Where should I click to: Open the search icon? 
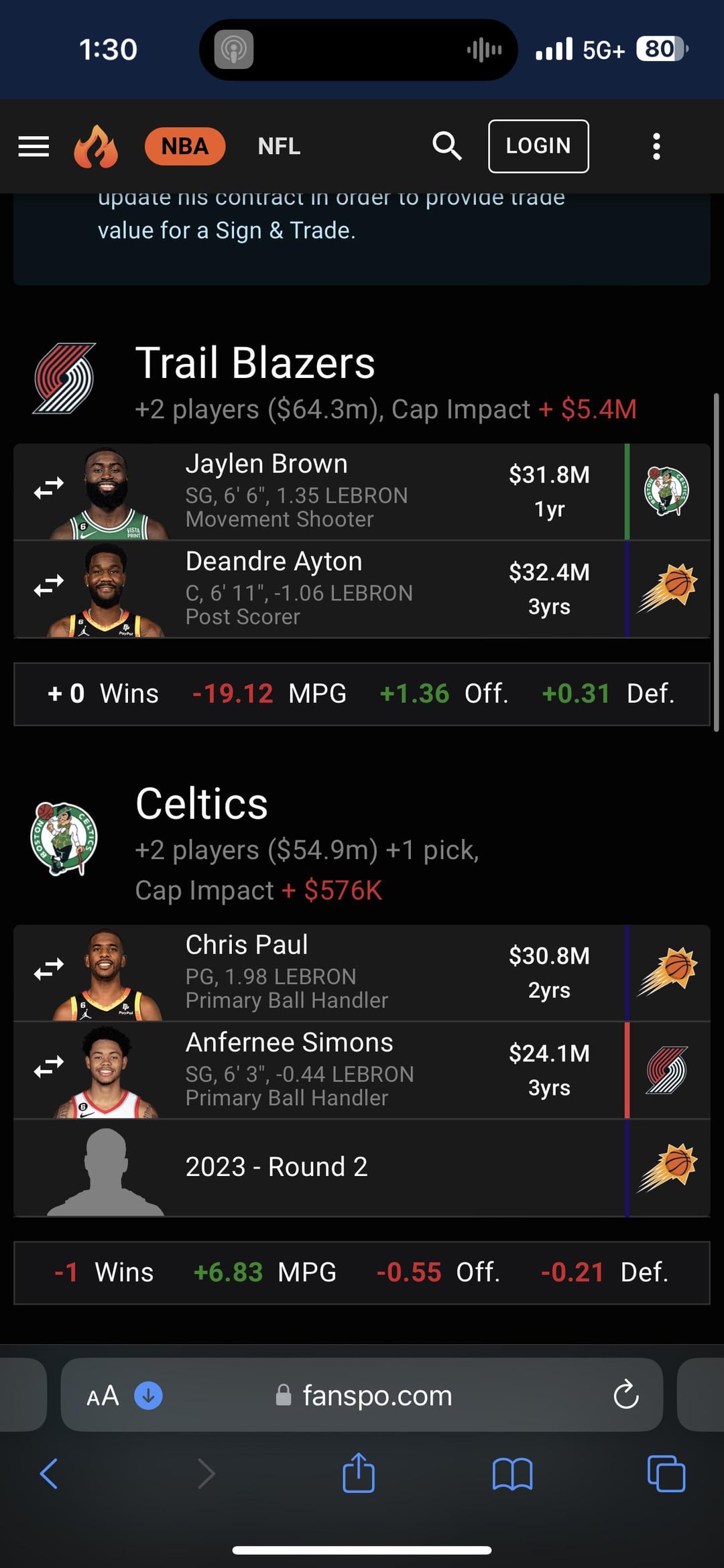pyautogui.click(x=447, y=146)
